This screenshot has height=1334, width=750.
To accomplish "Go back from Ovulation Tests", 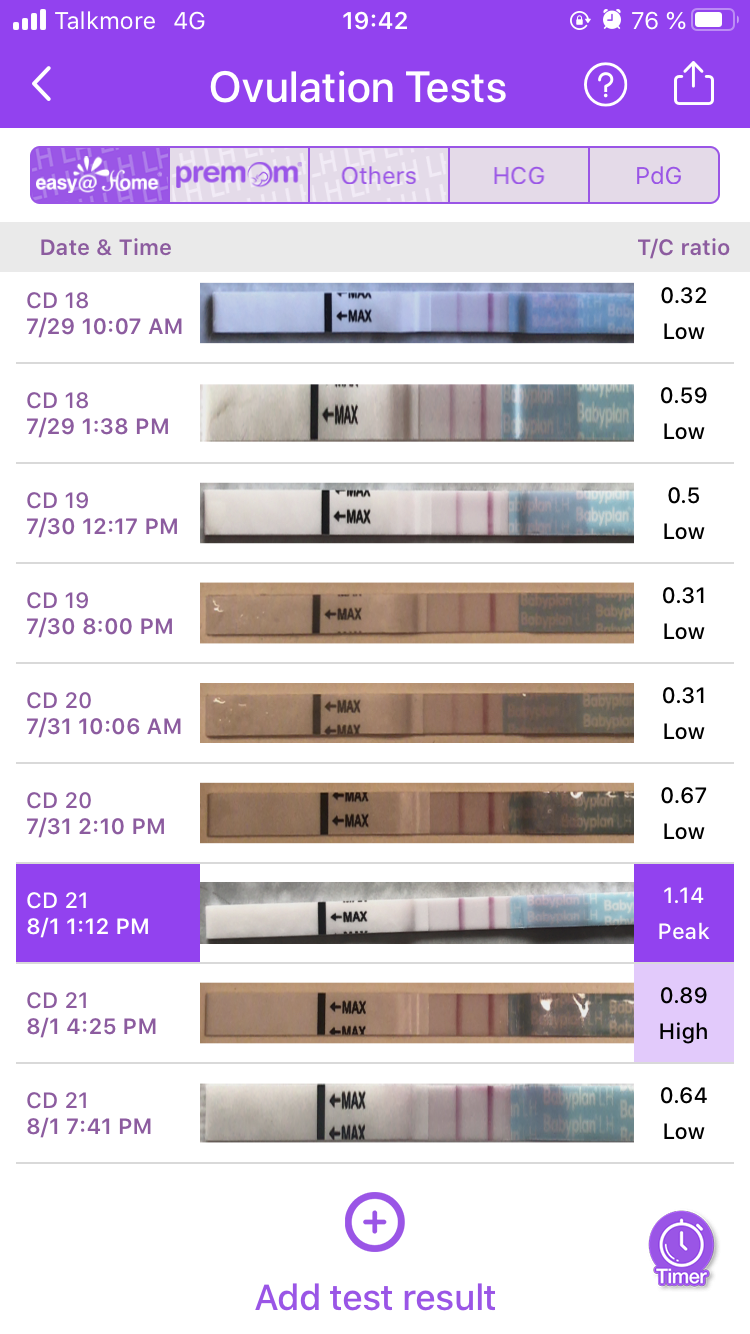I will point(42,86).
